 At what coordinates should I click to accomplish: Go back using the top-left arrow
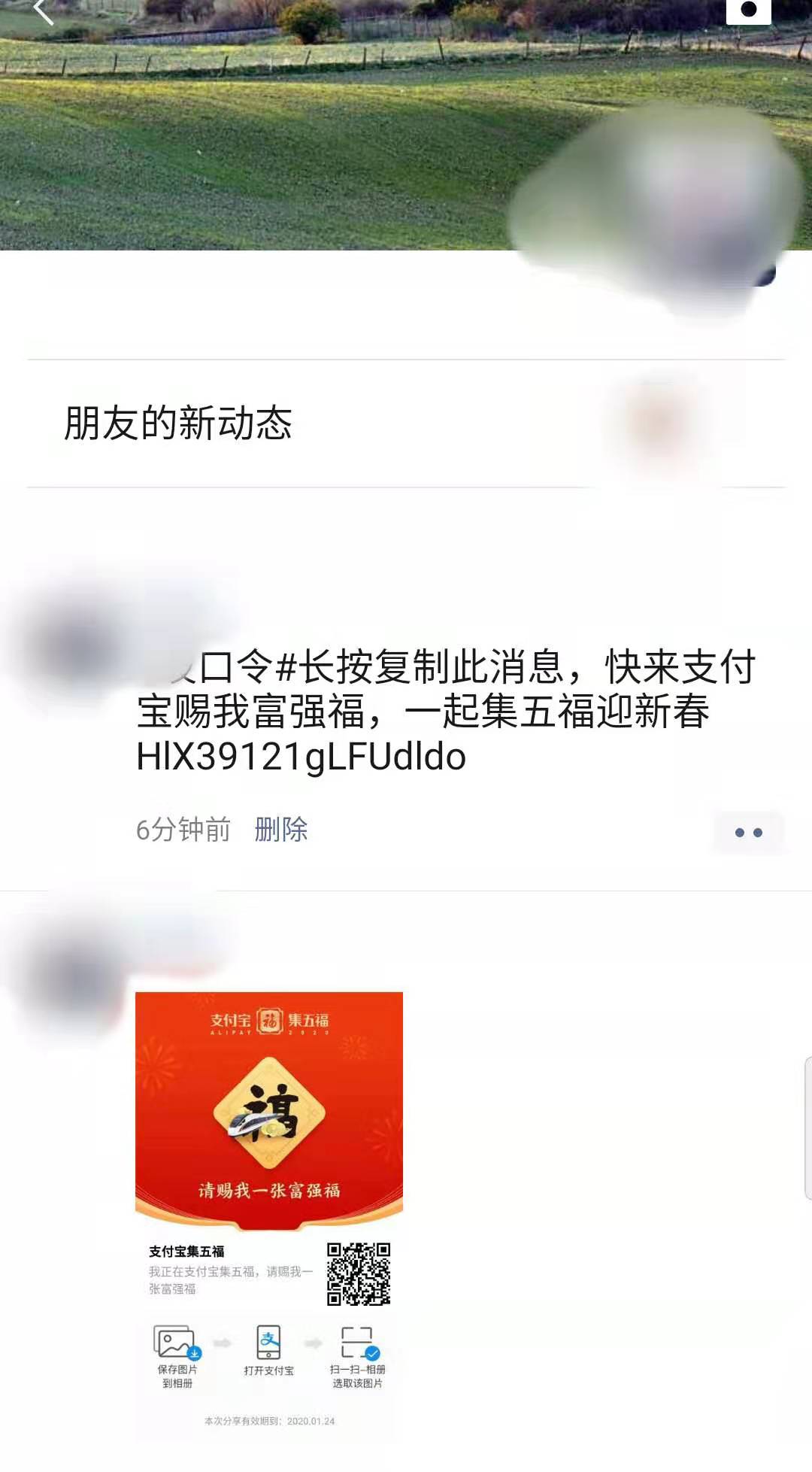tap(44, 11)
